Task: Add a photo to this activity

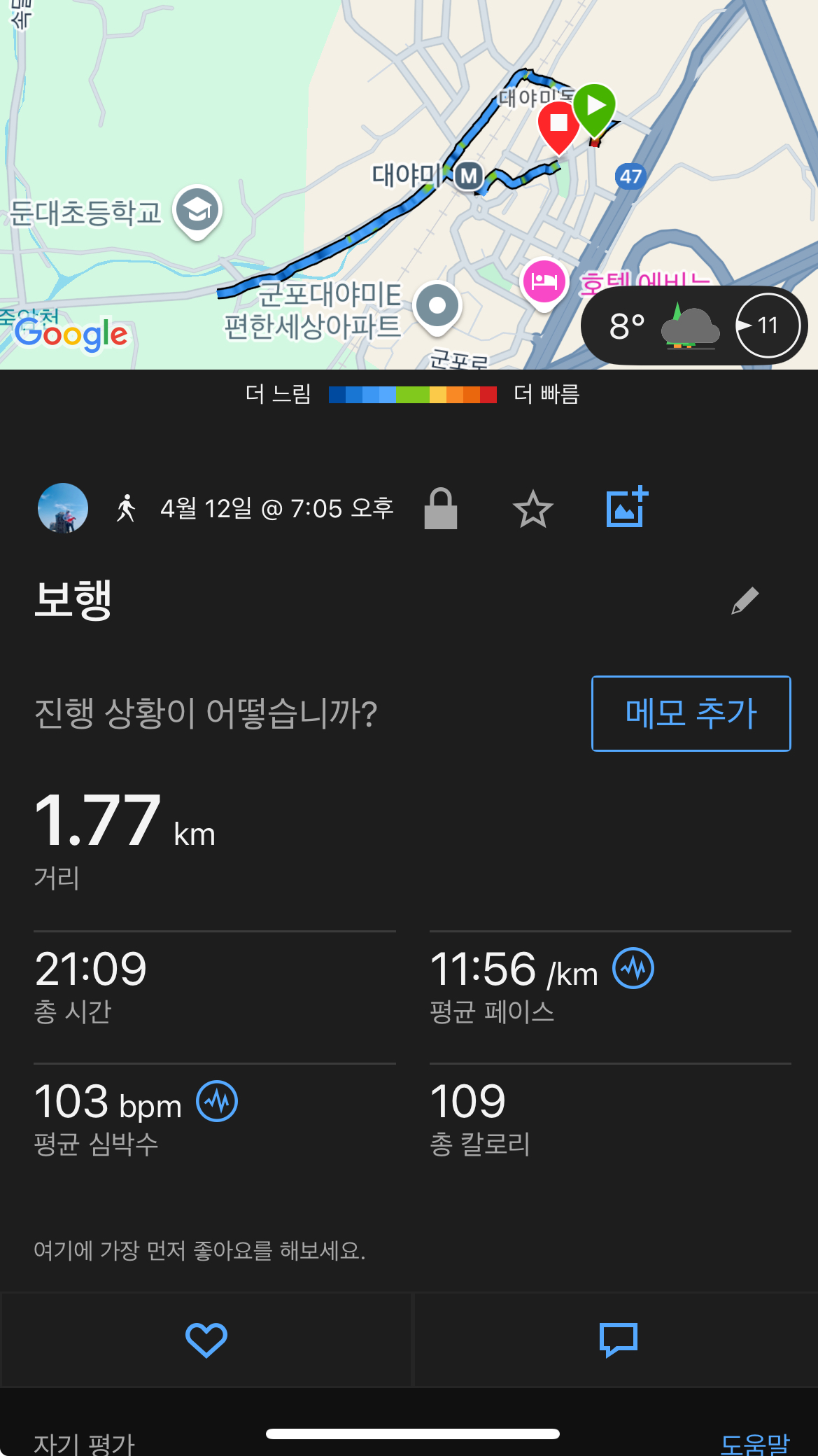Action: click(x=626, y=507)
